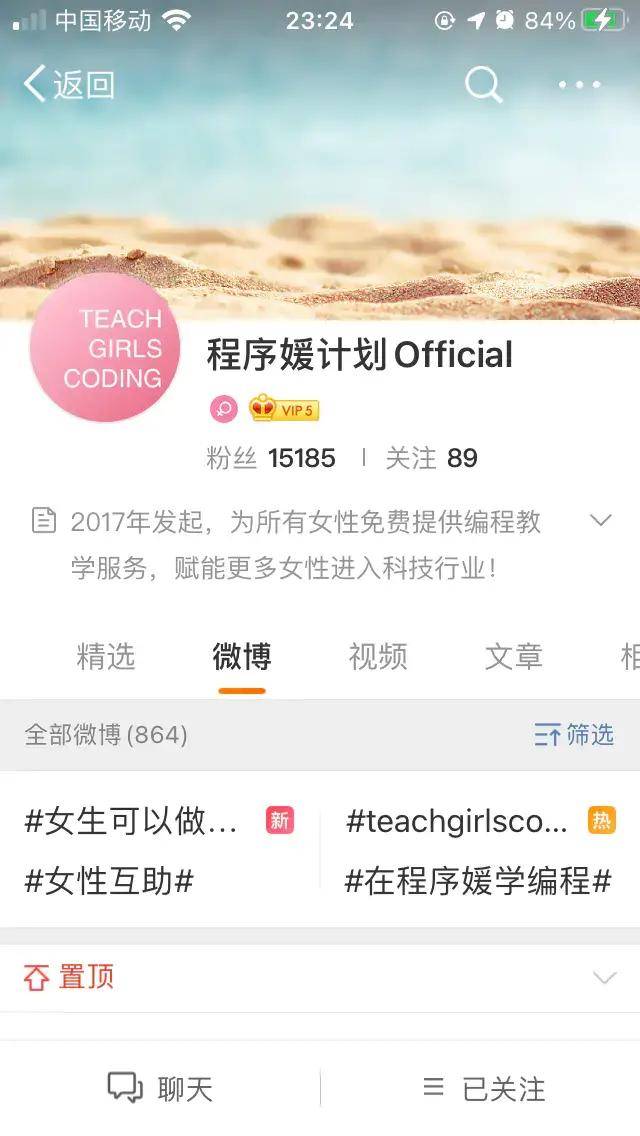Switch to the 视频 tab
This screenshot has height=1136, width=640.
pos(377,657)
